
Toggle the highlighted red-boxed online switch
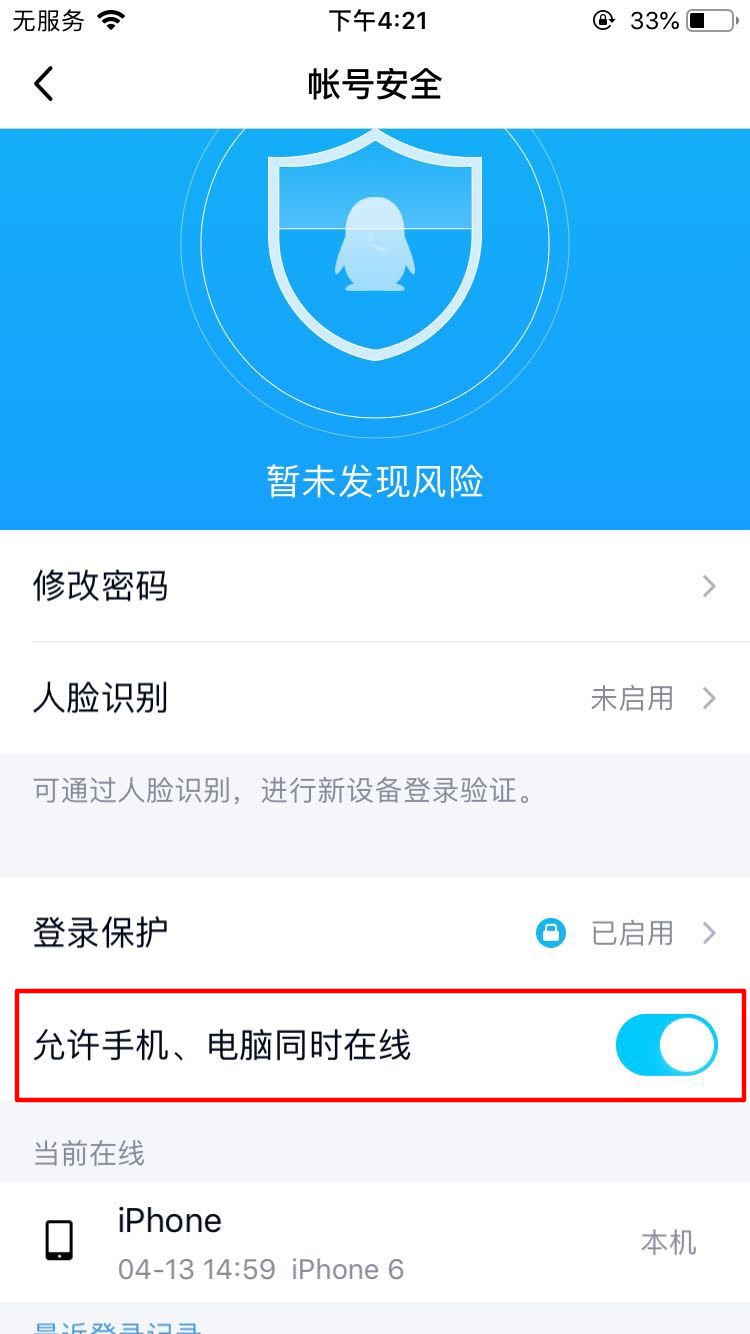coord(665,1044)
